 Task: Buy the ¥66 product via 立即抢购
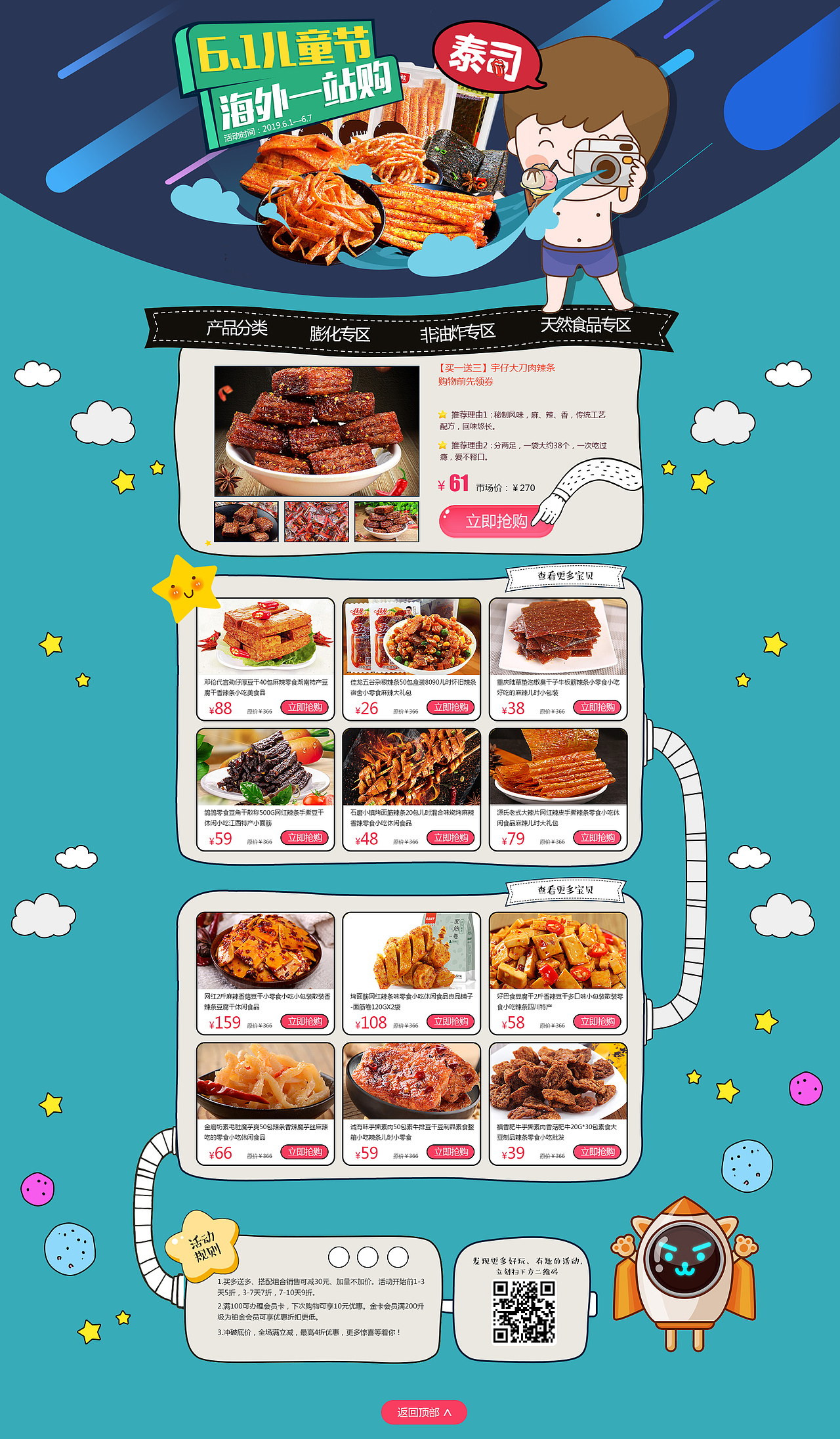pos(305,1152)
